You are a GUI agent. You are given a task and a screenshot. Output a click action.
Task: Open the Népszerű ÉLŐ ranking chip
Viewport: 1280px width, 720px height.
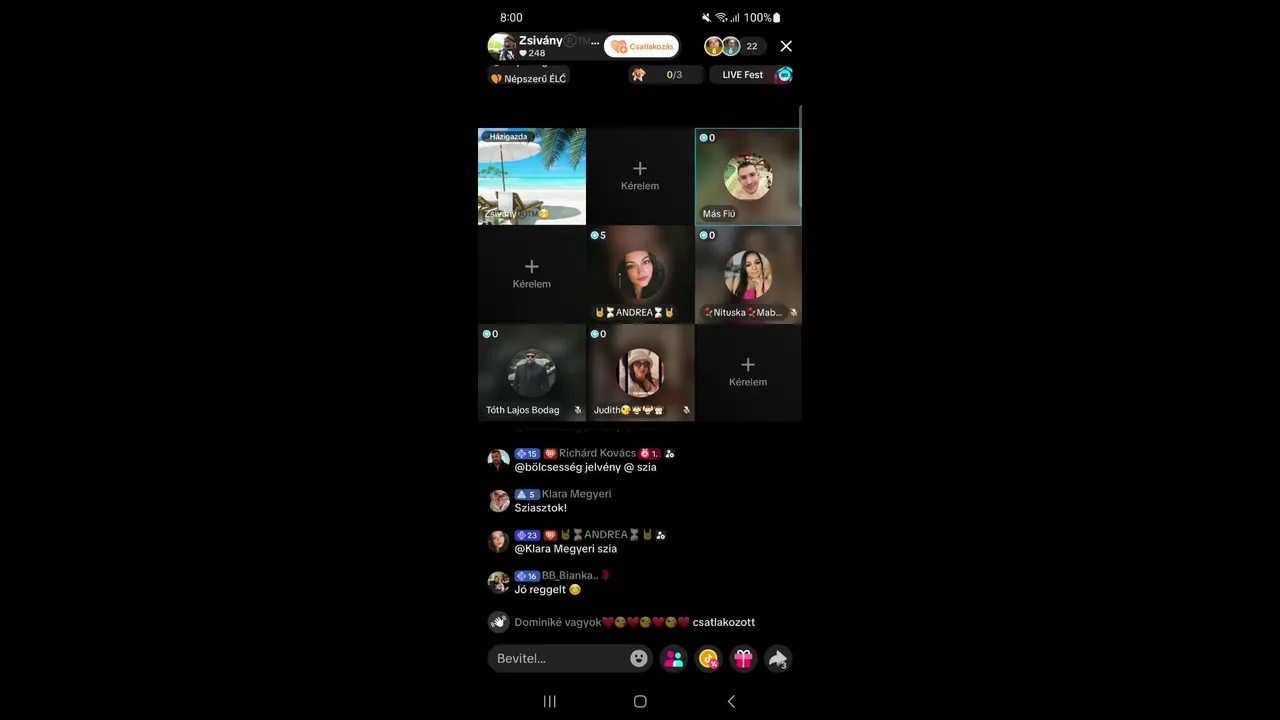[528, 78]
